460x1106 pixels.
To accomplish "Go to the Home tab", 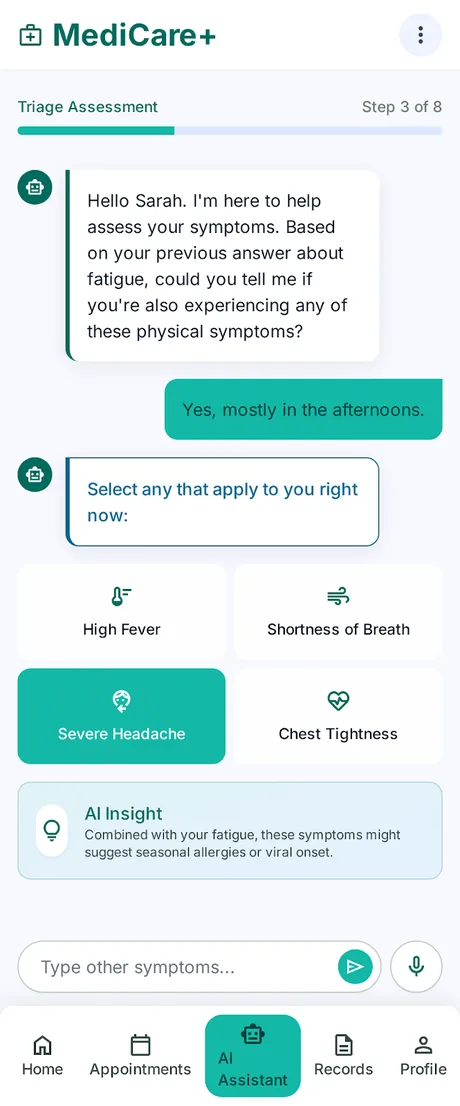I will coord(42,1056).
